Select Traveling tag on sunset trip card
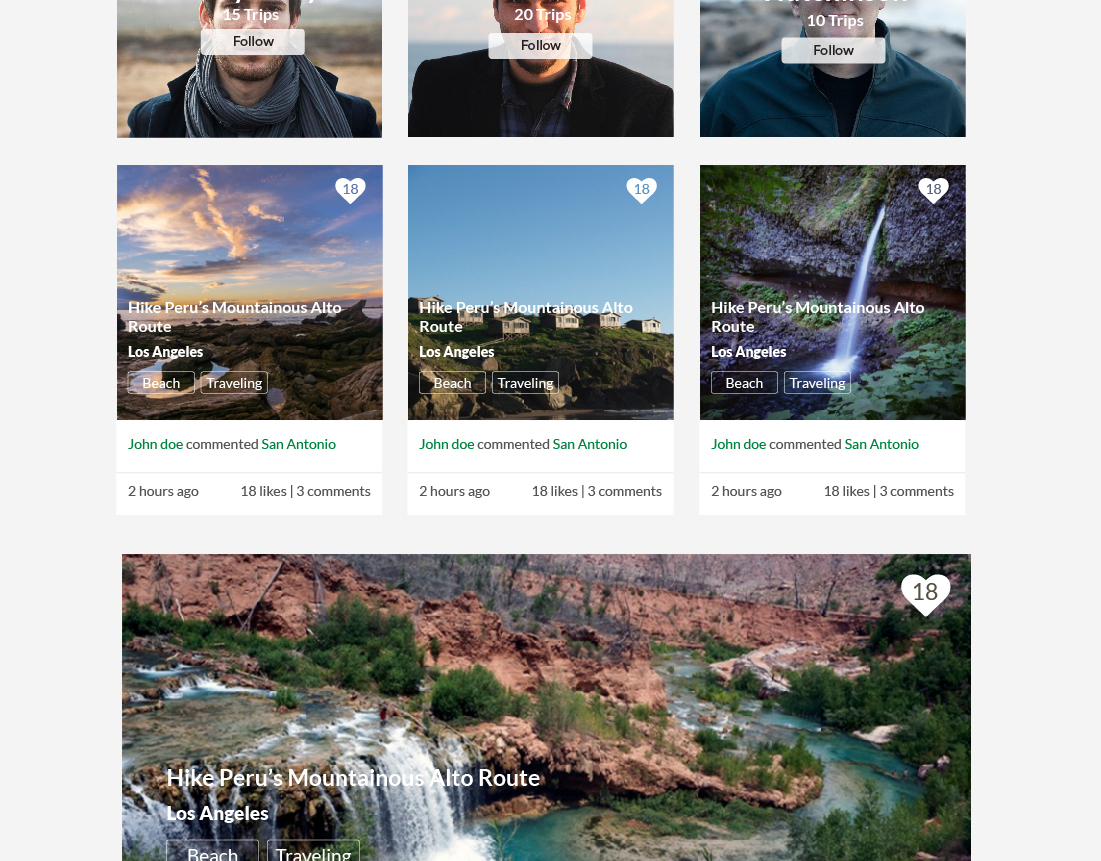The width and height of the screenshot is (1101, 861). pos(234,383)
